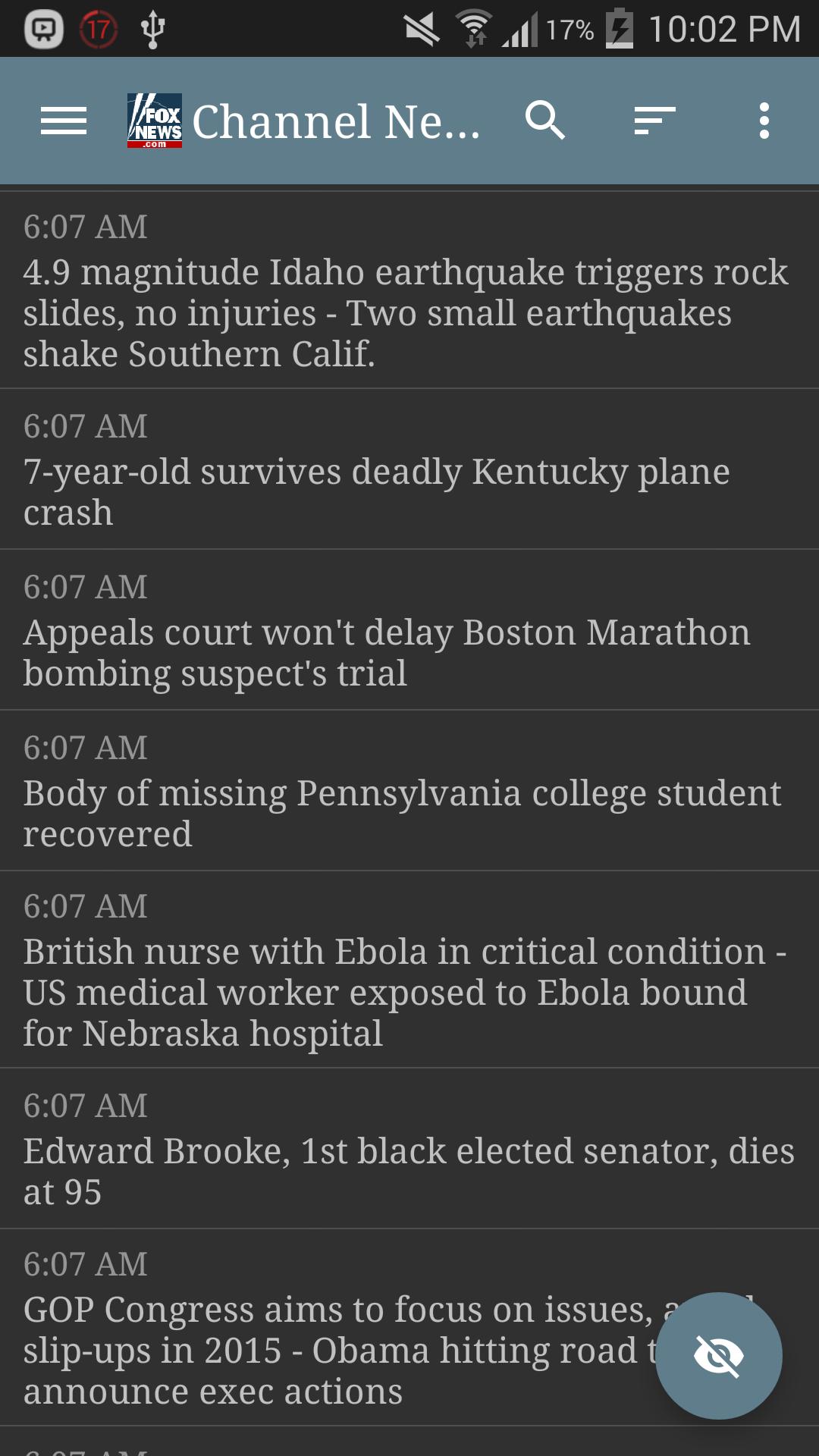Open the navigation drawer menu
Screen dimensions: 819x1456
(x=64, y=121)
